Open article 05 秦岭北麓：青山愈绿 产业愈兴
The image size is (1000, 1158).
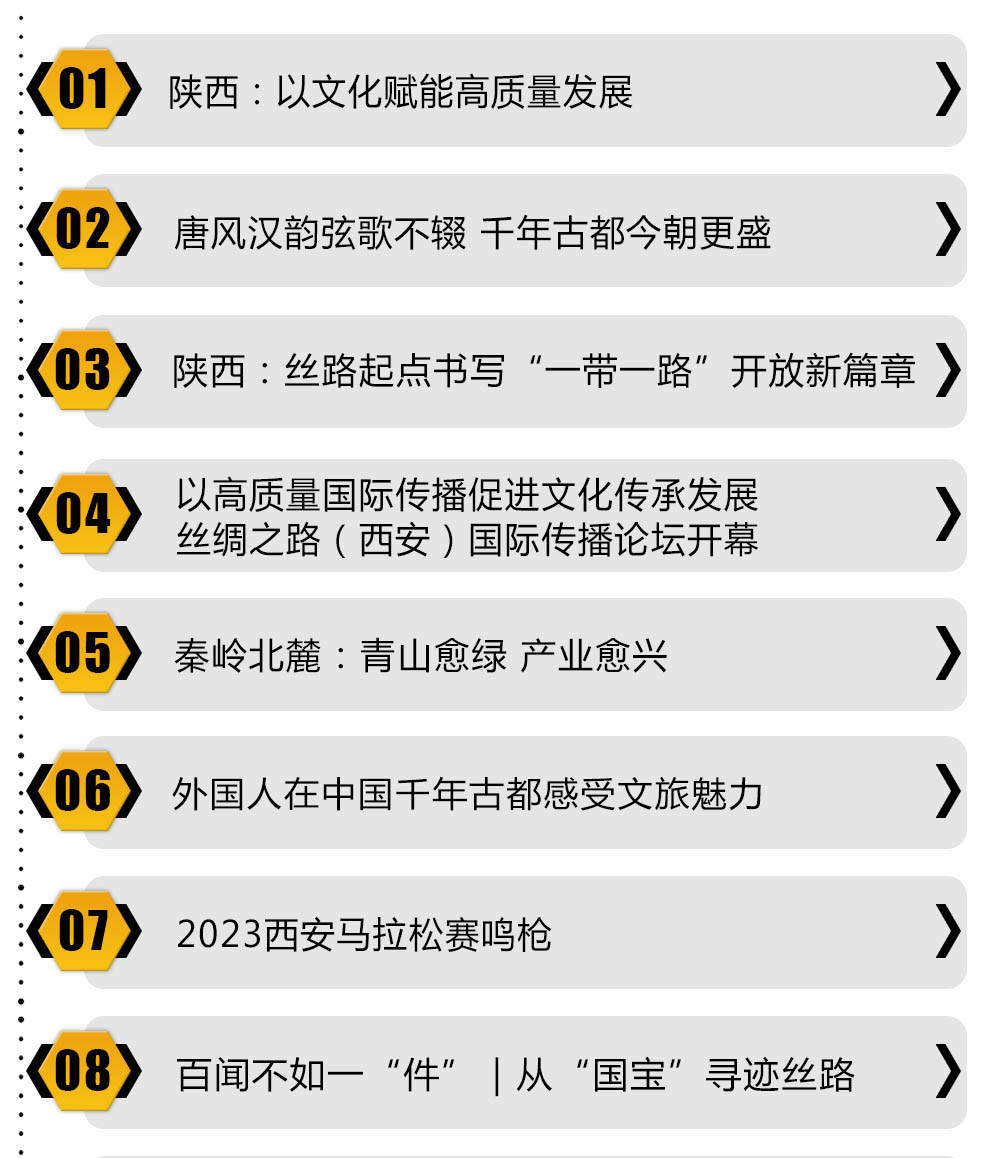click(x=420, y=656)
